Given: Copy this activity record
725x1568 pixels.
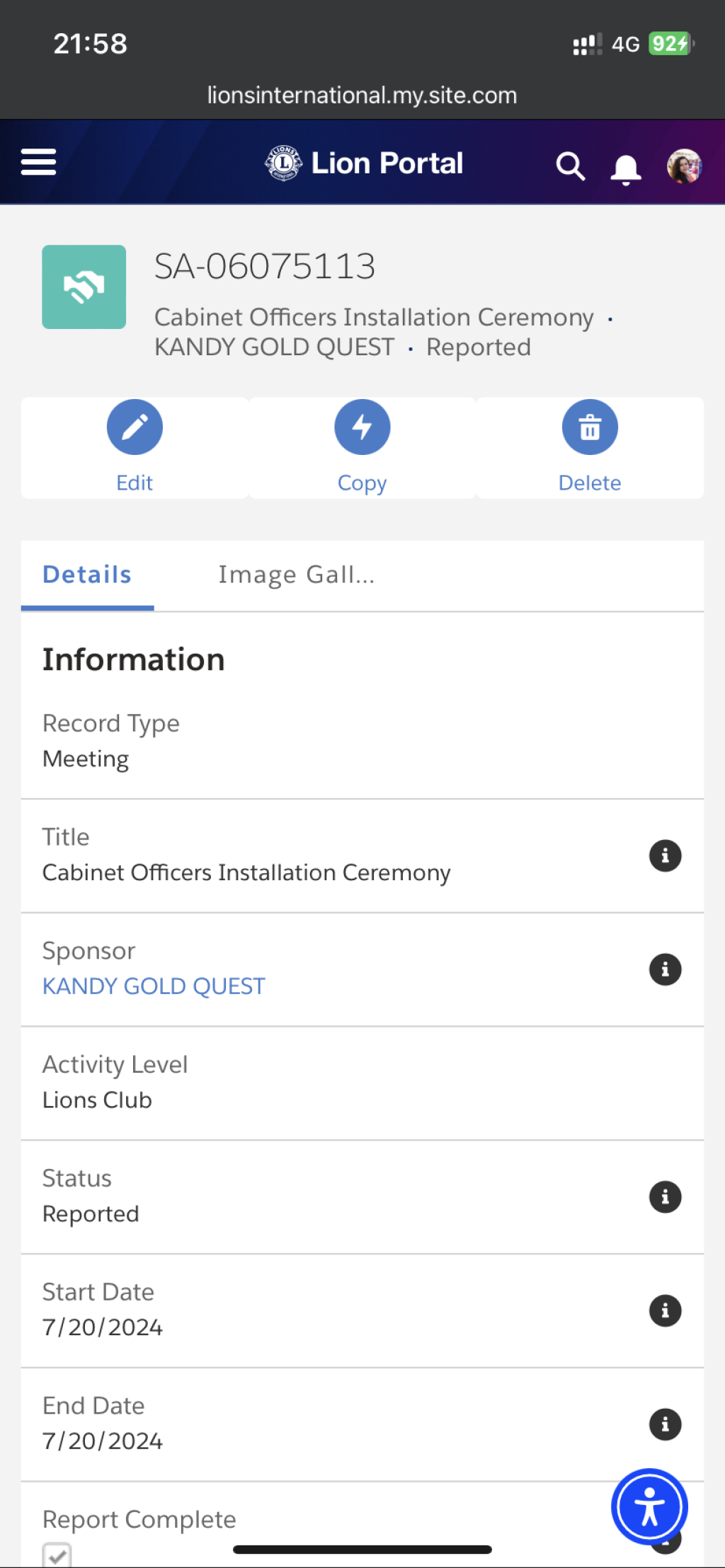Looking at the screenshot, I should click(362, 447).
